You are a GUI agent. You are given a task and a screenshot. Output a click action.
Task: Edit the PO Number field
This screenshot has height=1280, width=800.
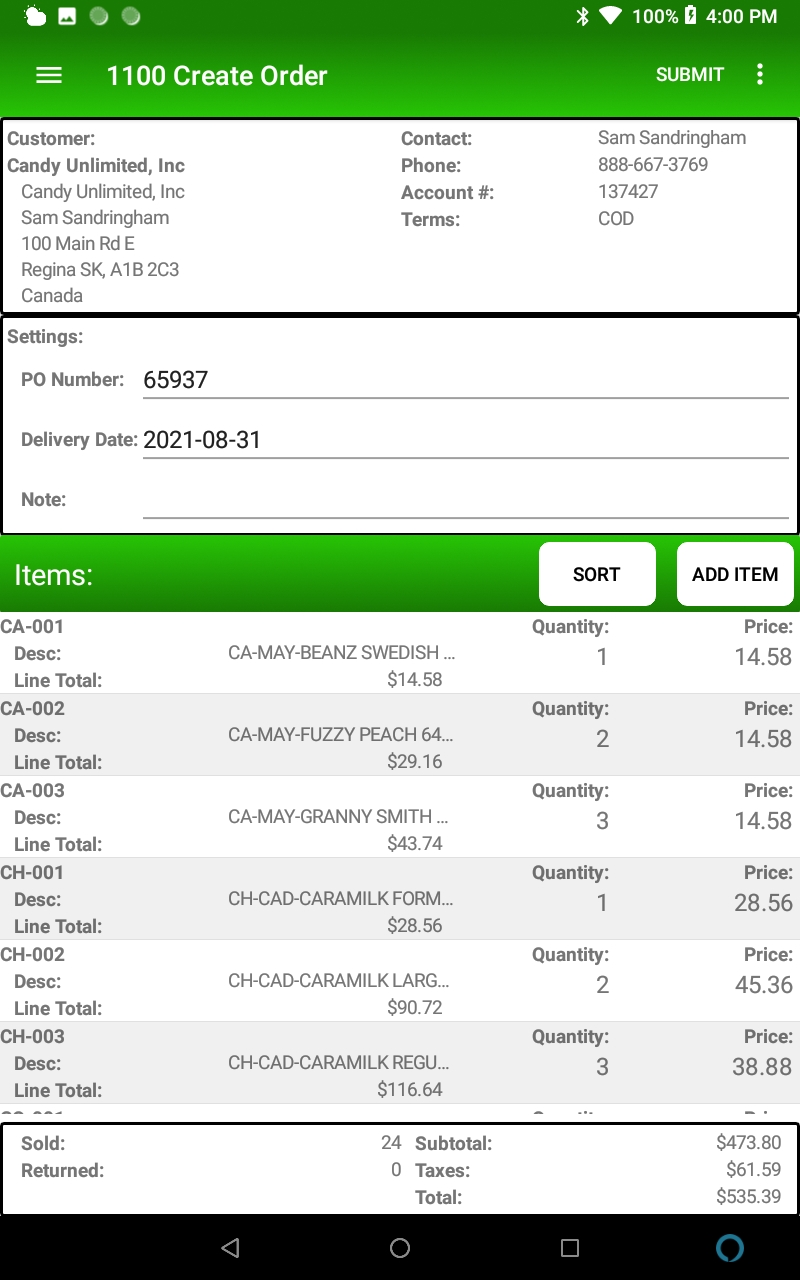[465, 380]
